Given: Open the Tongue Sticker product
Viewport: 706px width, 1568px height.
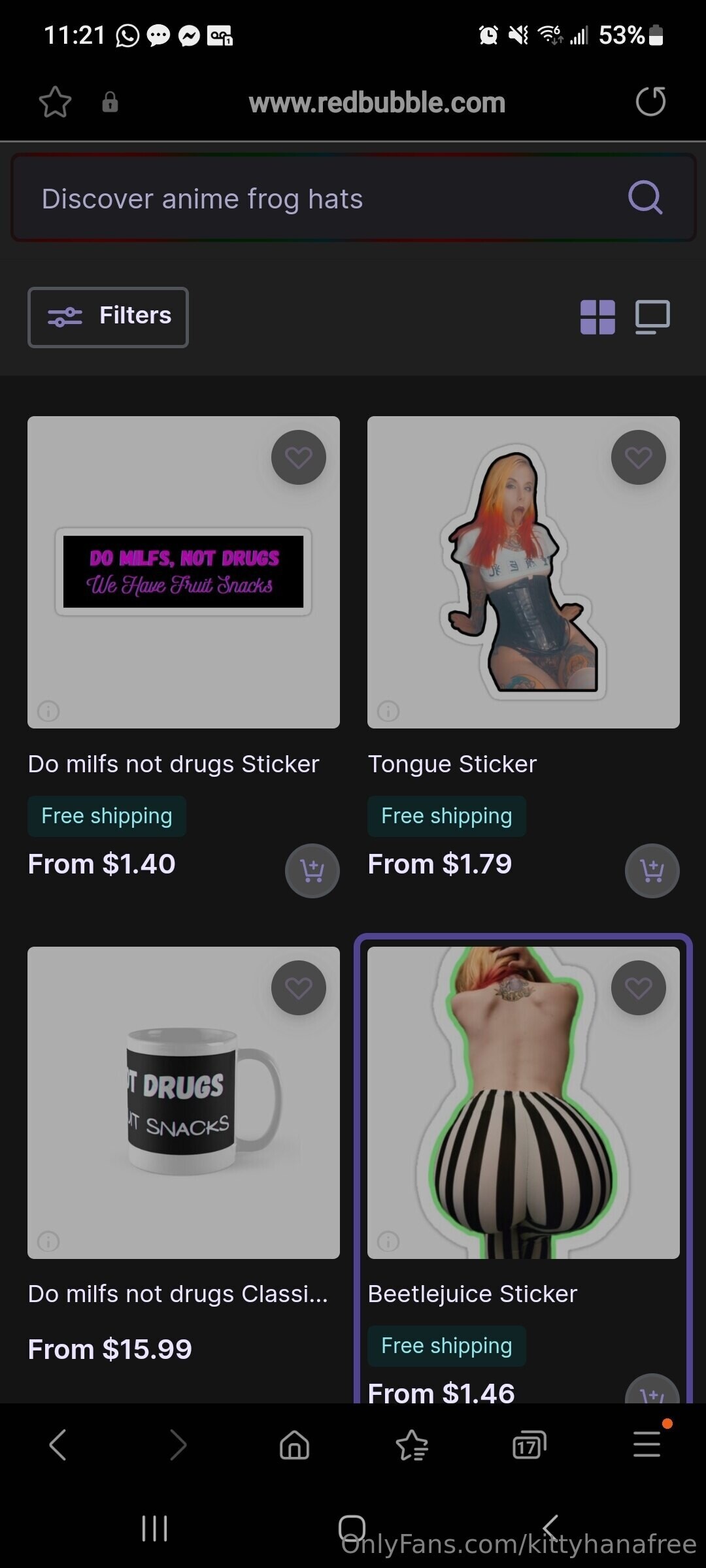Looking at the screenshot, I should tap(523, 572).
